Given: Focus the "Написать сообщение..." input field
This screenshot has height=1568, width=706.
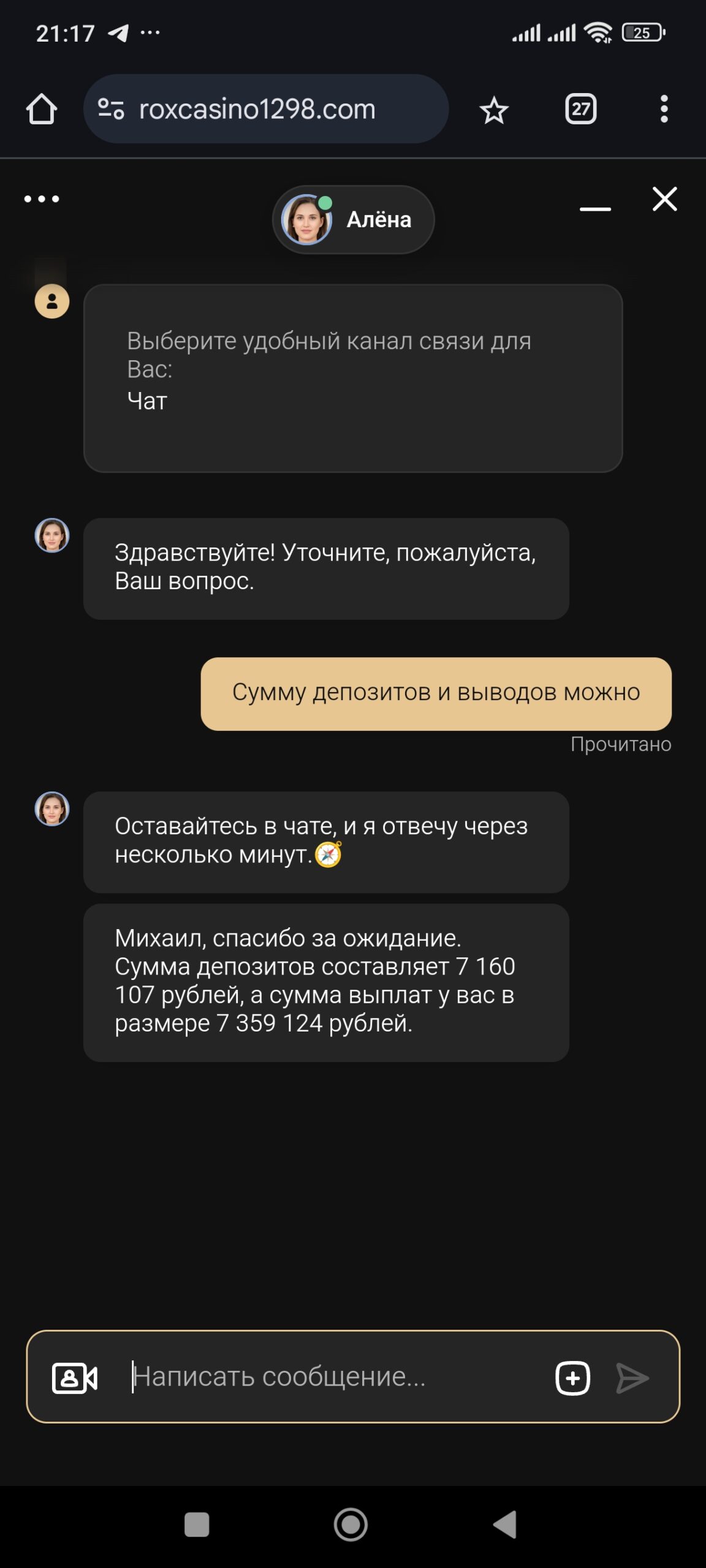Looking at the screenshot, I should pyautogui.click(x=331, y=1377).
